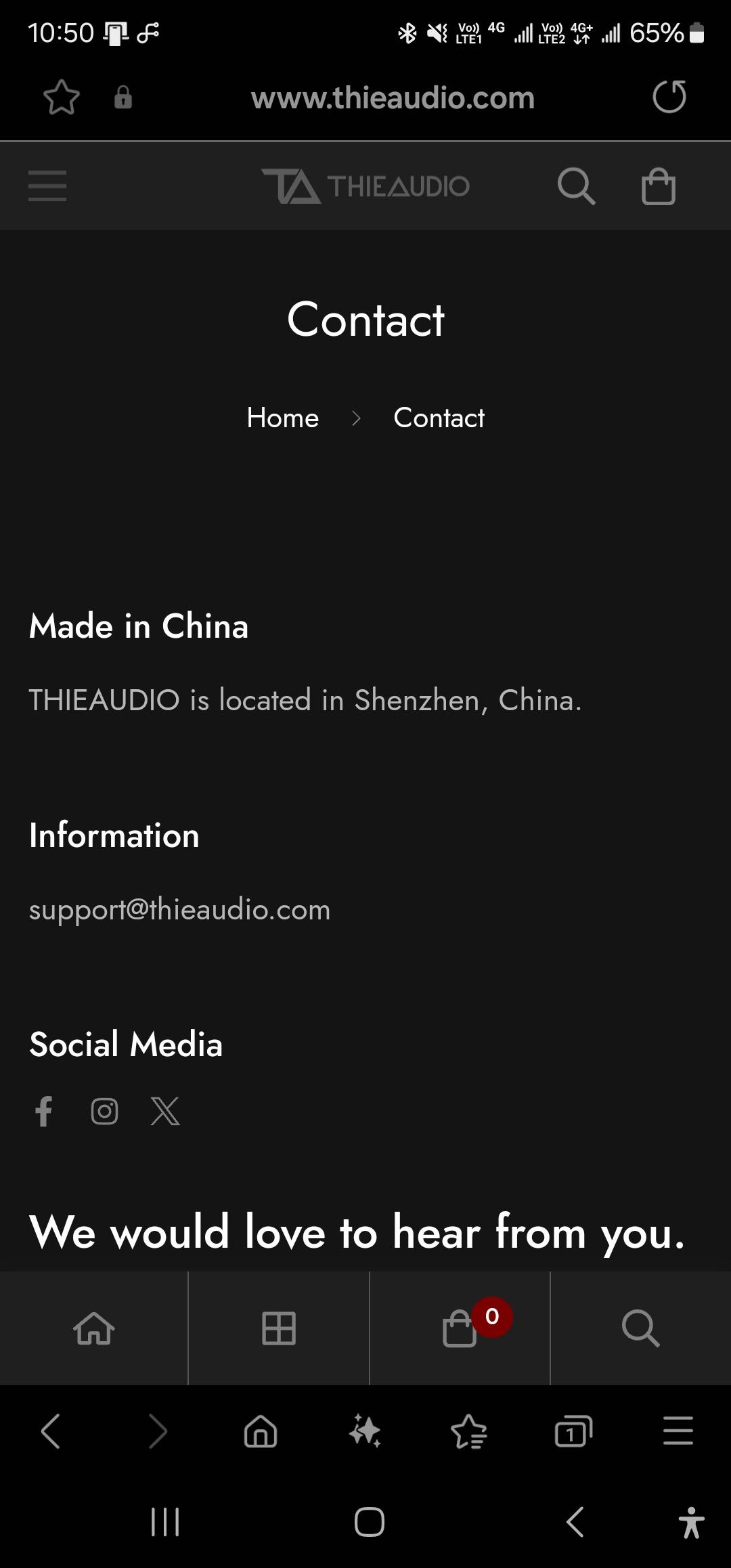Open the browser's bookmarks list
The width and height of the screenshot is (731, 1568).
[468, 1432]
